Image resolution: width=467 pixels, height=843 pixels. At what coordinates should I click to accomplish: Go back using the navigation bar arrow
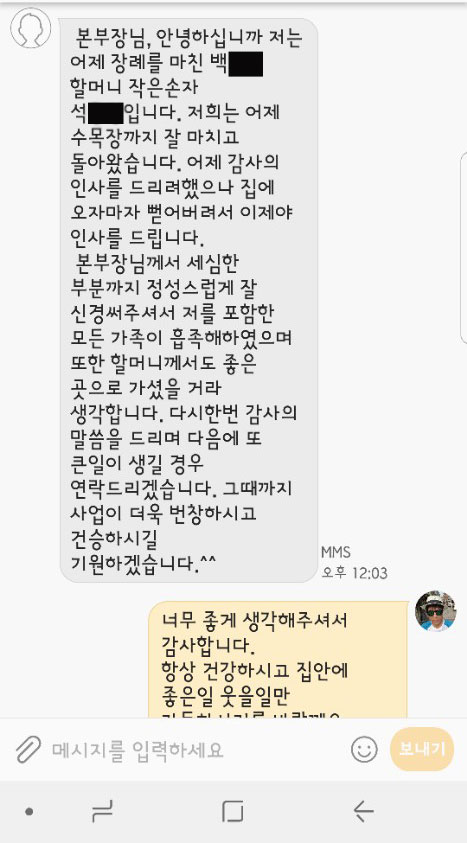[363, 811]
